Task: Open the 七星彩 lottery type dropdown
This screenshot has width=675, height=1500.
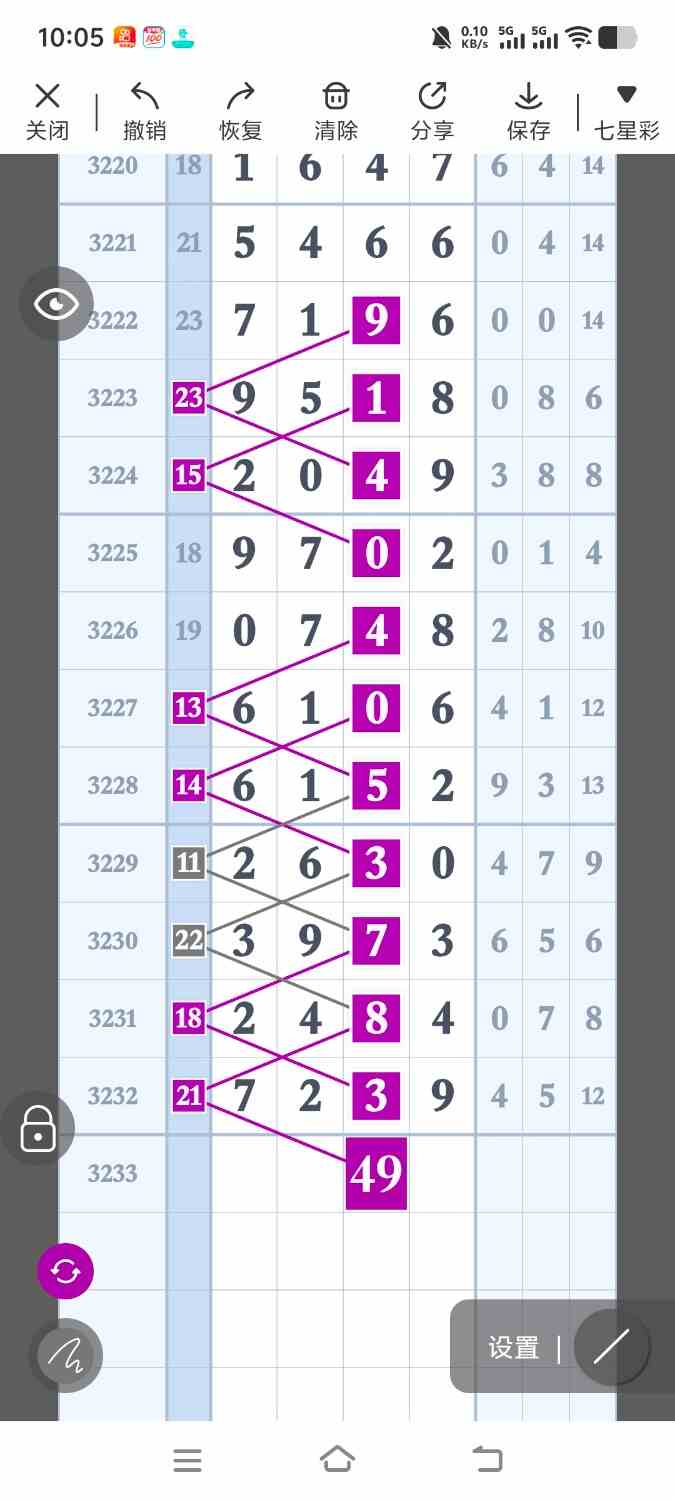Action: click(626, 111)
